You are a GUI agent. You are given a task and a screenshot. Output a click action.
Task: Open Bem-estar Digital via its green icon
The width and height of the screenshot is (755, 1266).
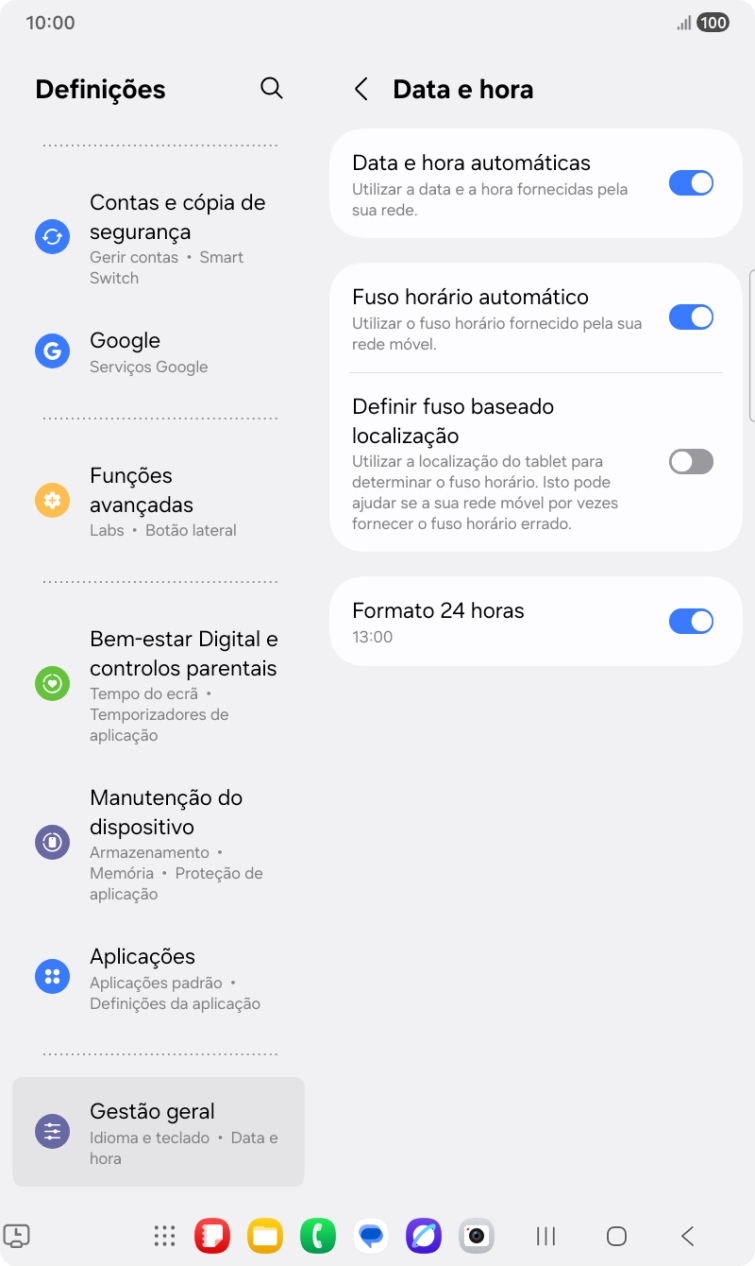click(52, 686)
